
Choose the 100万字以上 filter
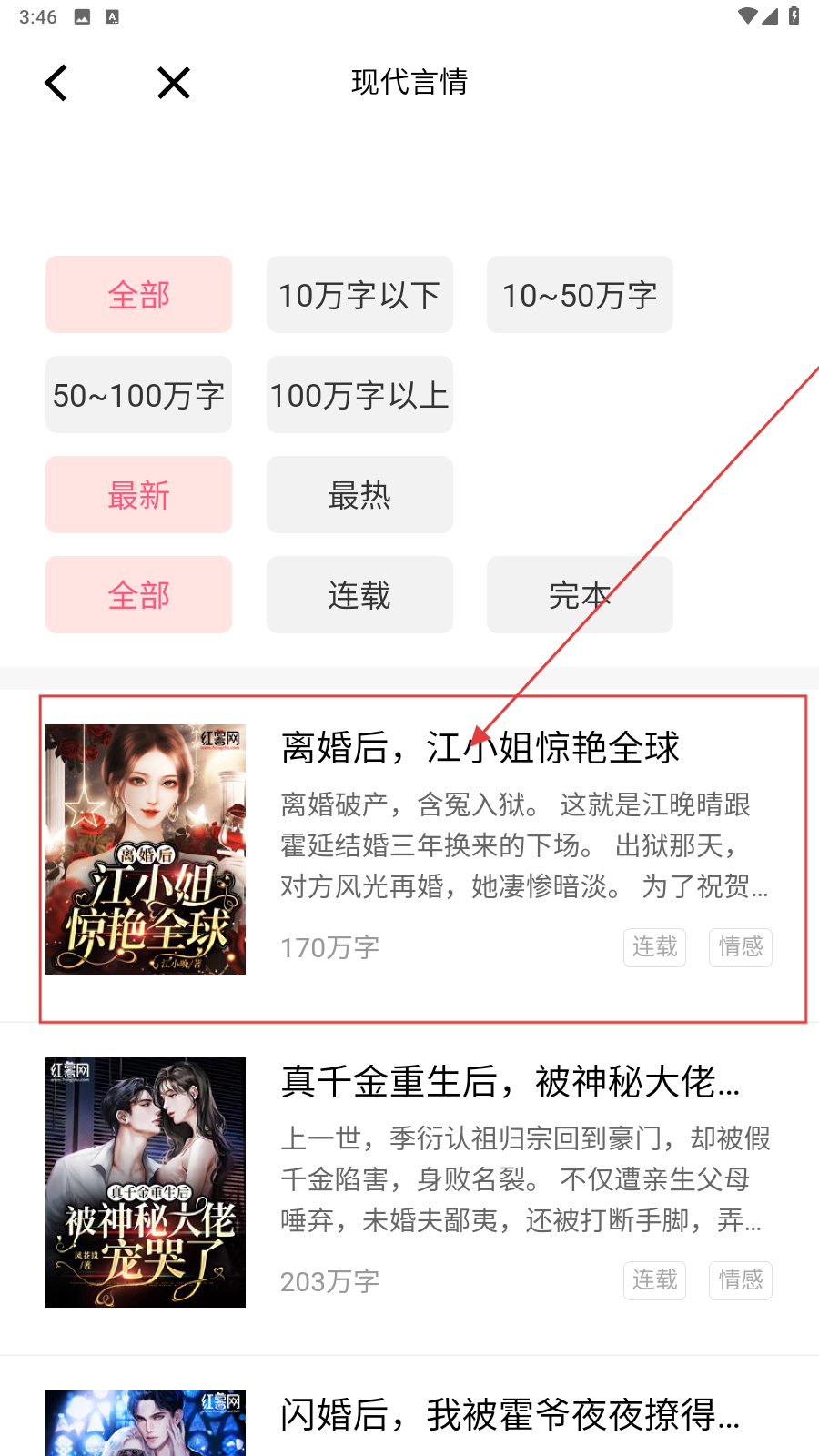pos(359,395)
